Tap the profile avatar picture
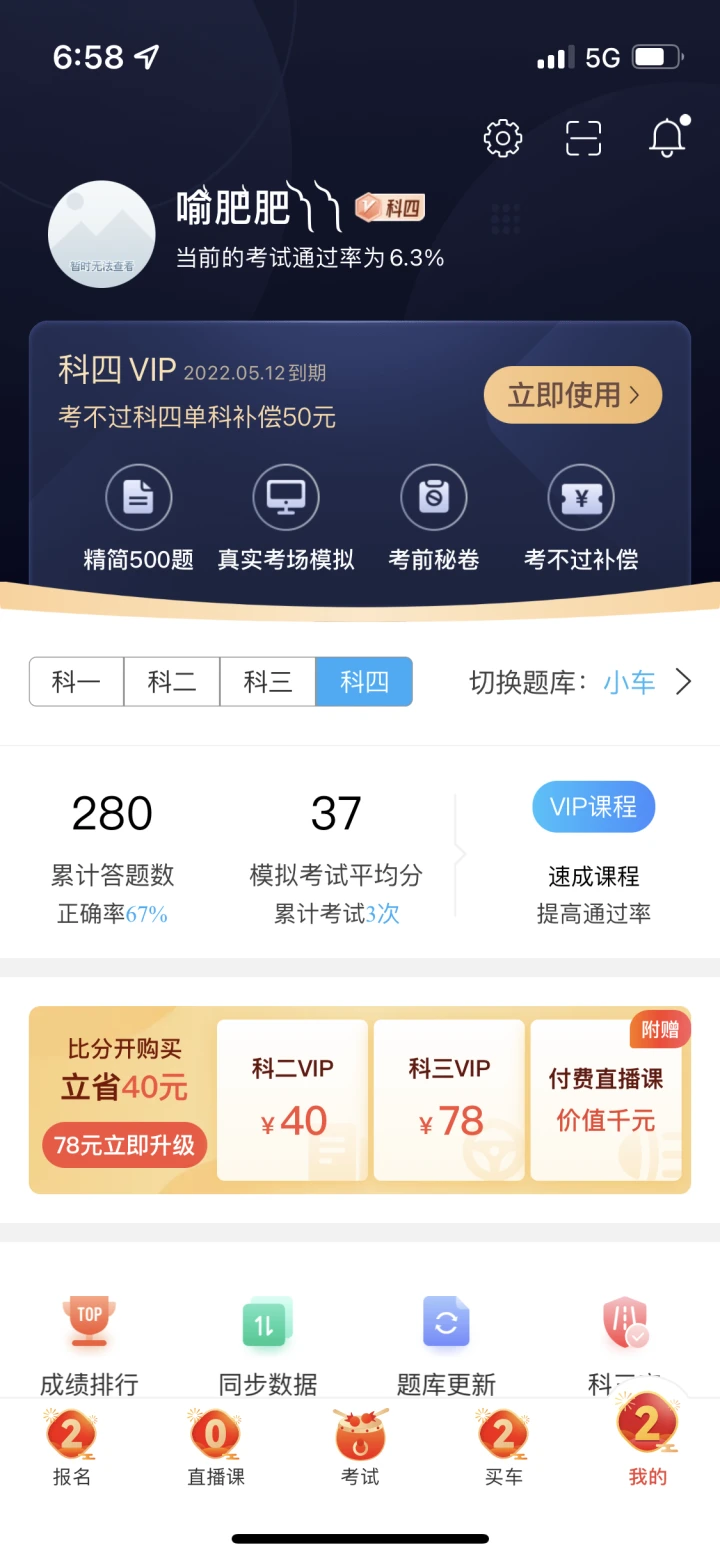 tap(102, 234)
